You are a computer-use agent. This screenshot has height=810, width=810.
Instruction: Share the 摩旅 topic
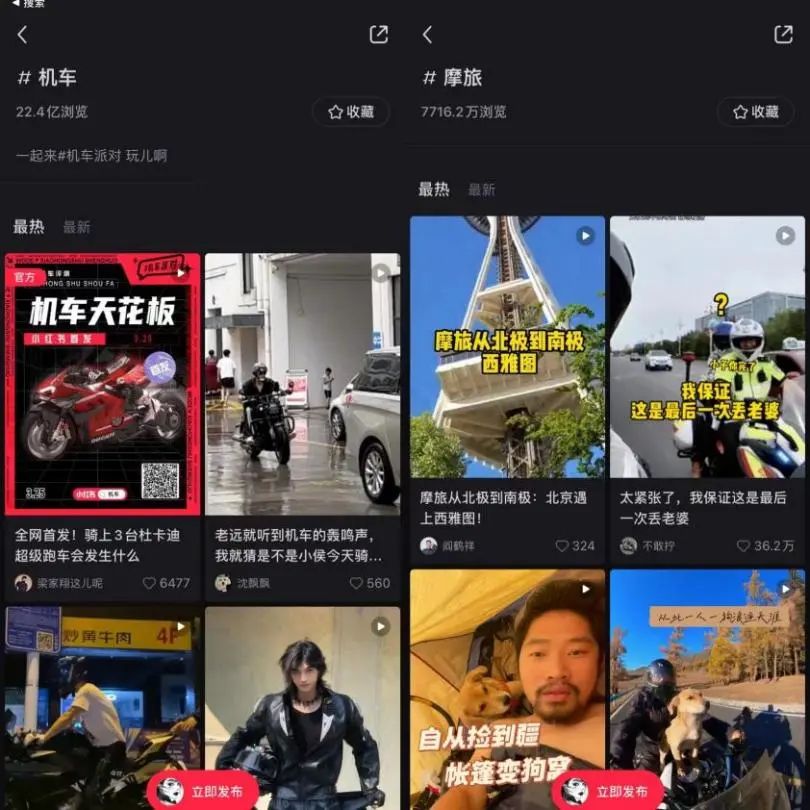pyautogui.click(x=783, y=35)
